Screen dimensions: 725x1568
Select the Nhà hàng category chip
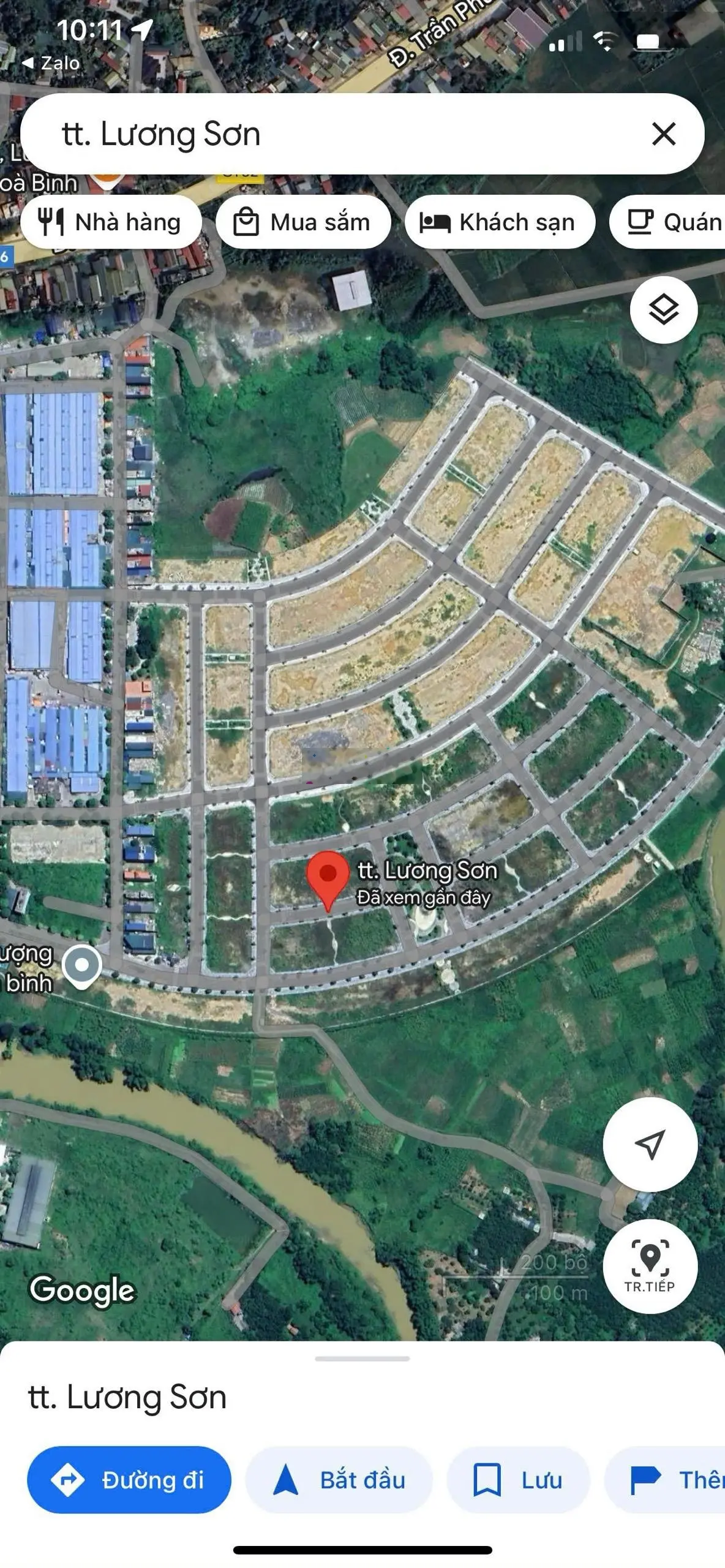[111, 222]
